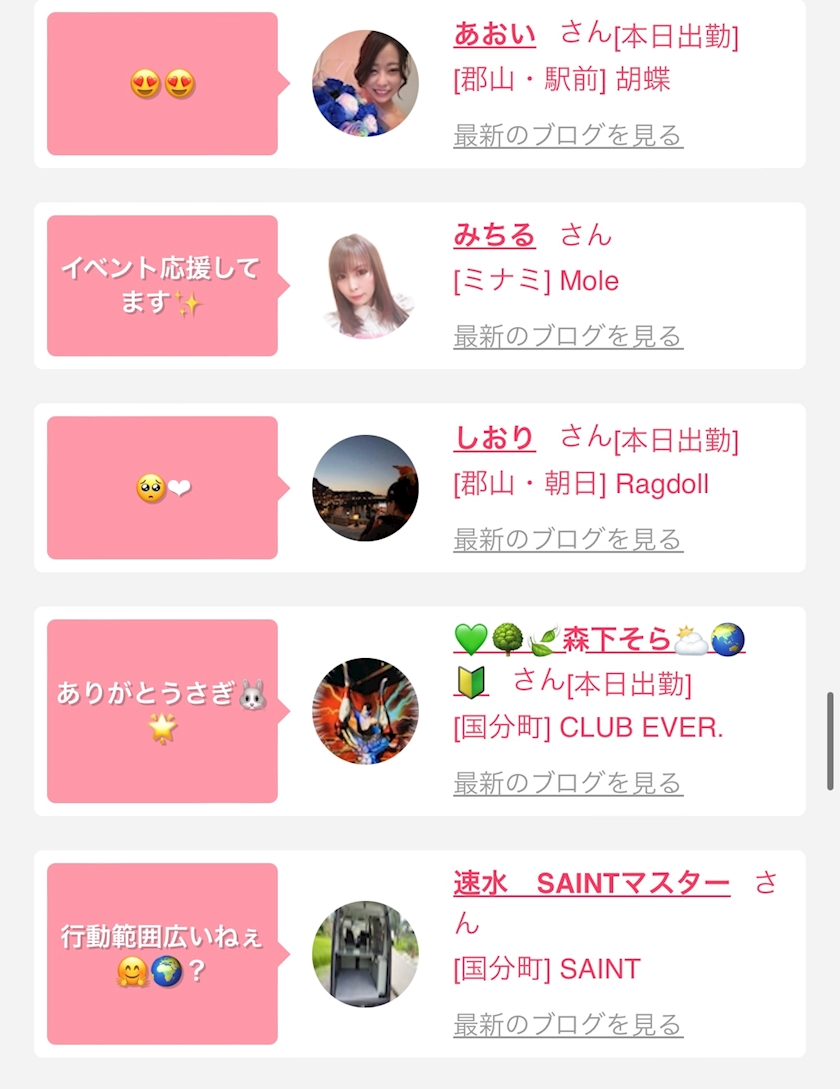Viewport: 840px width, 1089px height.
Task: Open しおり's profile name link
Action: [494, 438]
